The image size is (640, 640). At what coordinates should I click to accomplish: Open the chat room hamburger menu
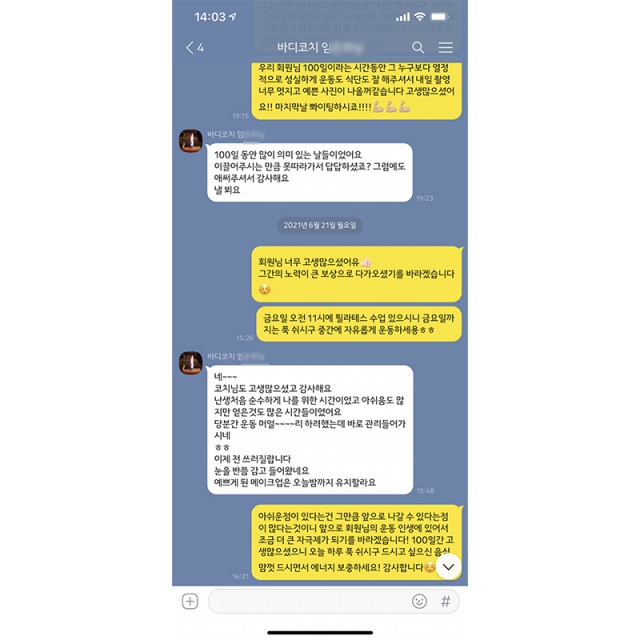pyautogui.click(x=445, y=47)
